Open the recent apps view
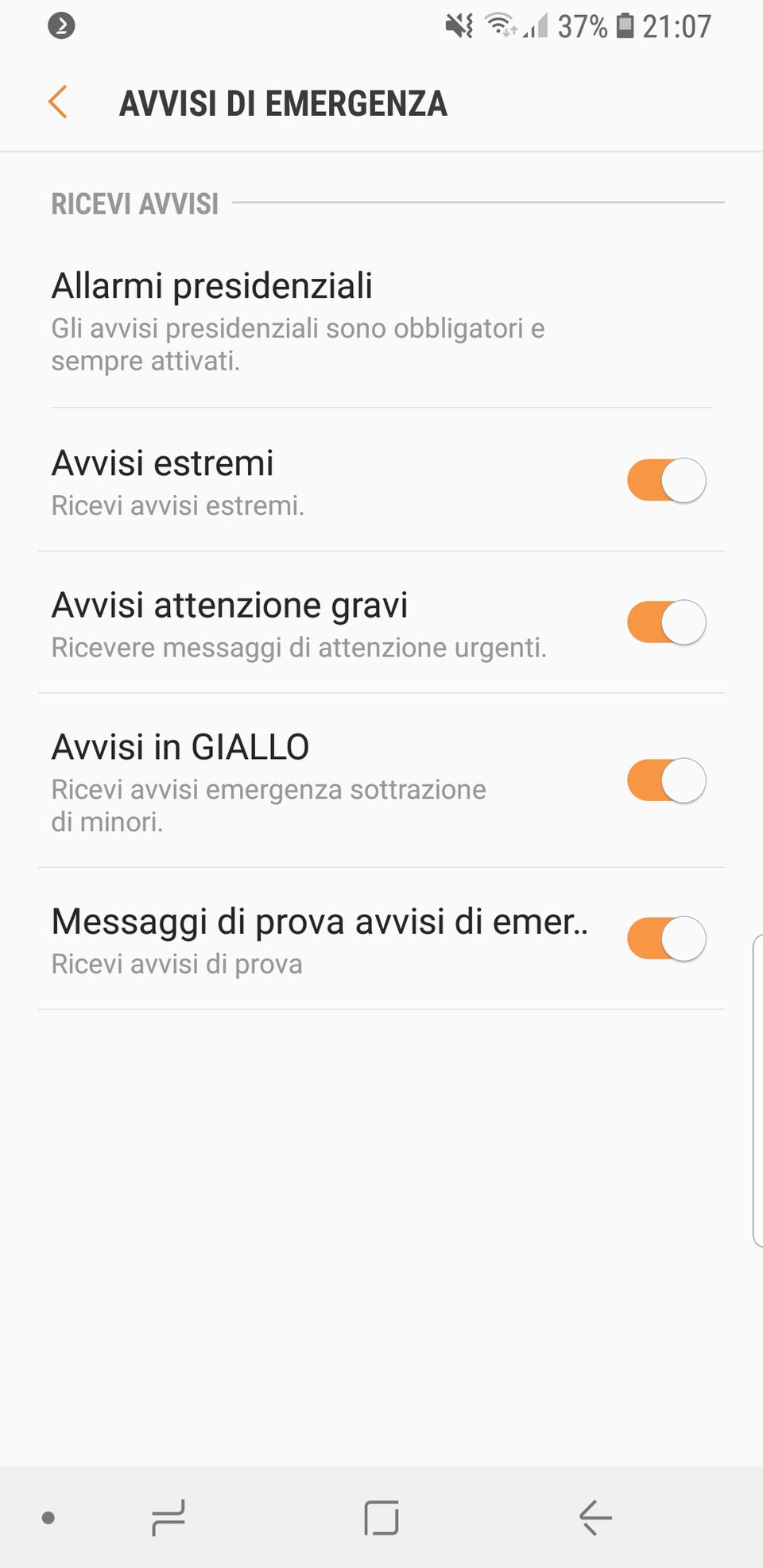The height and width of the screenshot is (1568, 763). [x=168, y=1517]
